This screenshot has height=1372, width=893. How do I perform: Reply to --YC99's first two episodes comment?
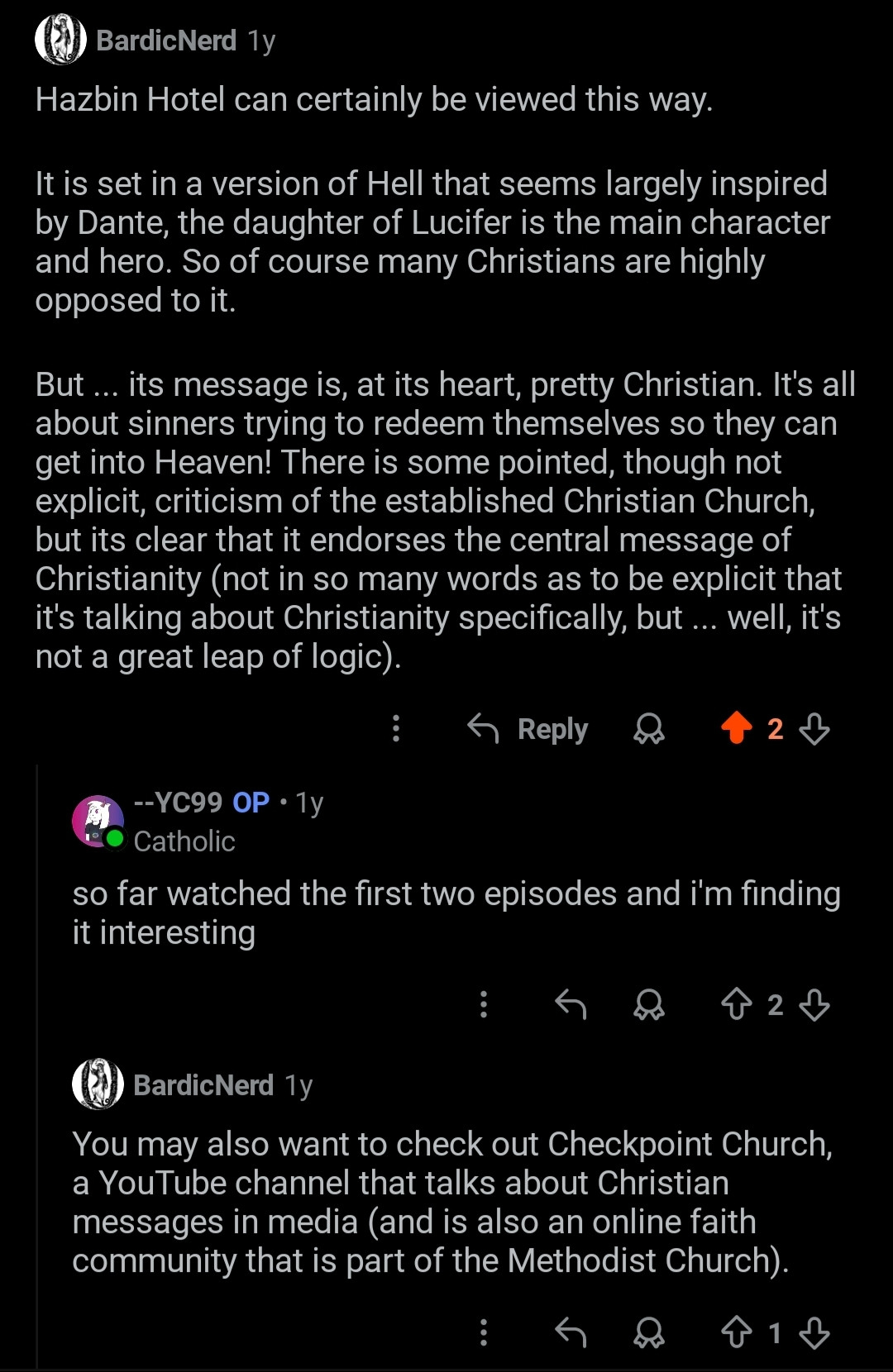571,1004
